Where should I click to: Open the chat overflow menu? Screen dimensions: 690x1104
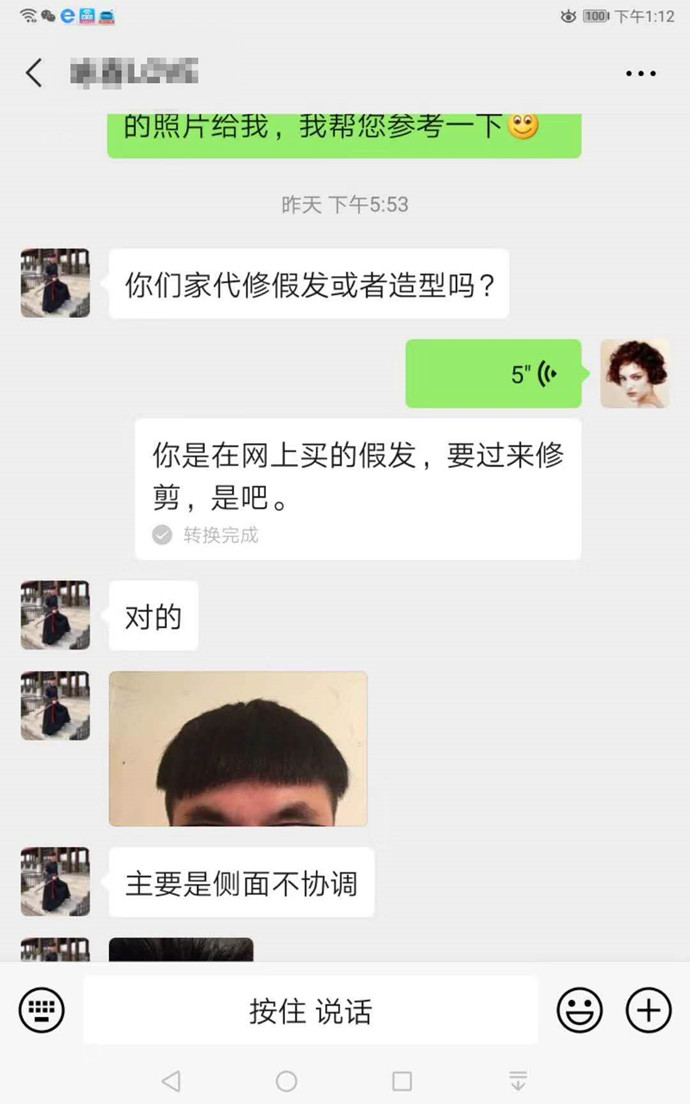point(640,73)
